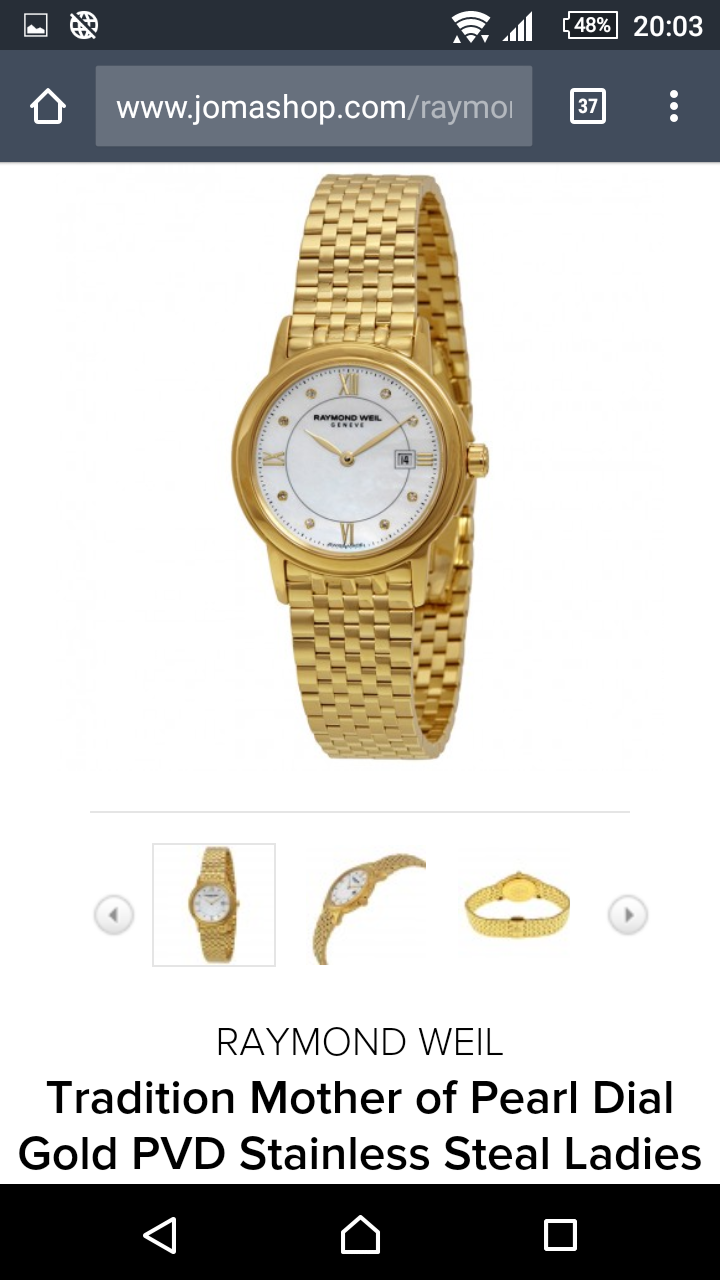Viewport: 720px width, 1280px height.
Task: Show next thumbnails with right arrow
Action: coord(628,914)
